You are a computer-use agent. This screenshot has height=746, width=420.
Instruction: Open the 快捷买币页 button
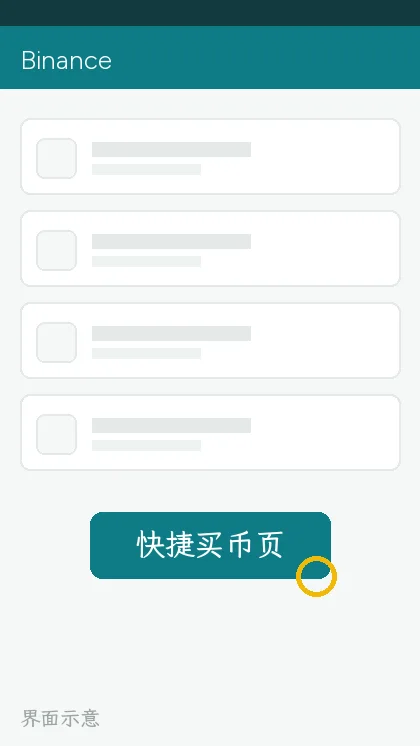click(x=210, y=545)
